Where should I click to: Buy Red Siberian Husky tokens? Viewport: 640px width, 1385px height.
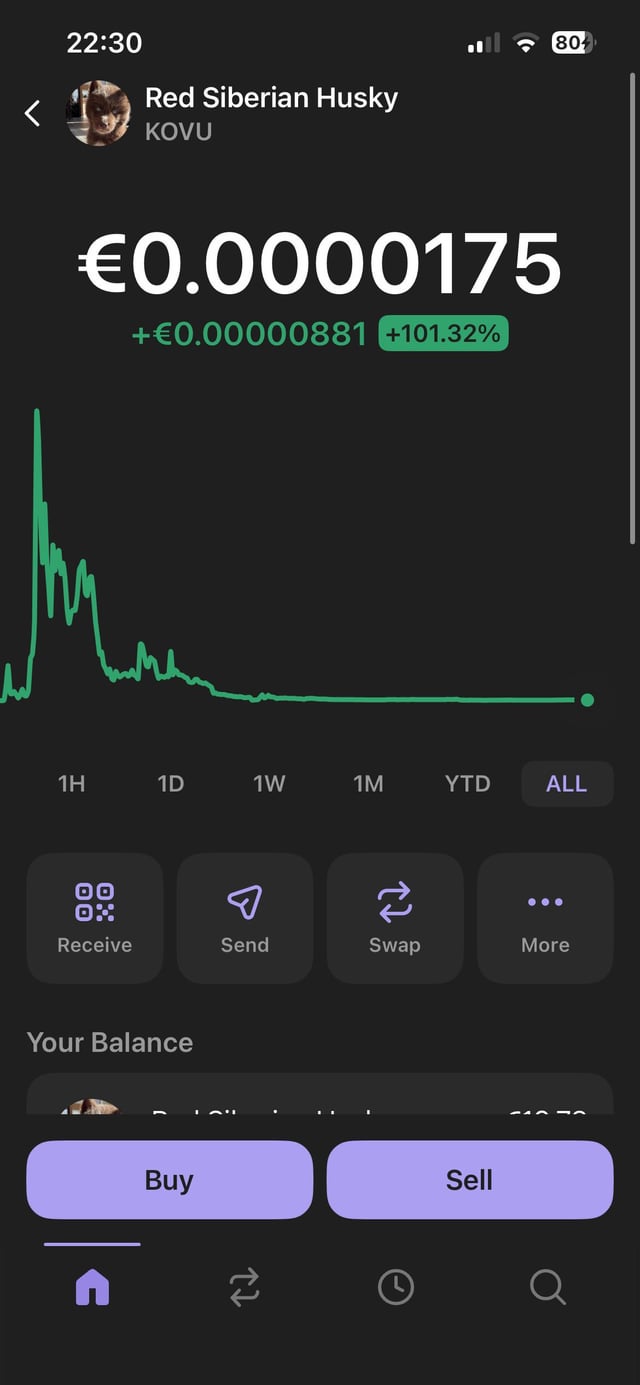click(x=169, y=1180)
